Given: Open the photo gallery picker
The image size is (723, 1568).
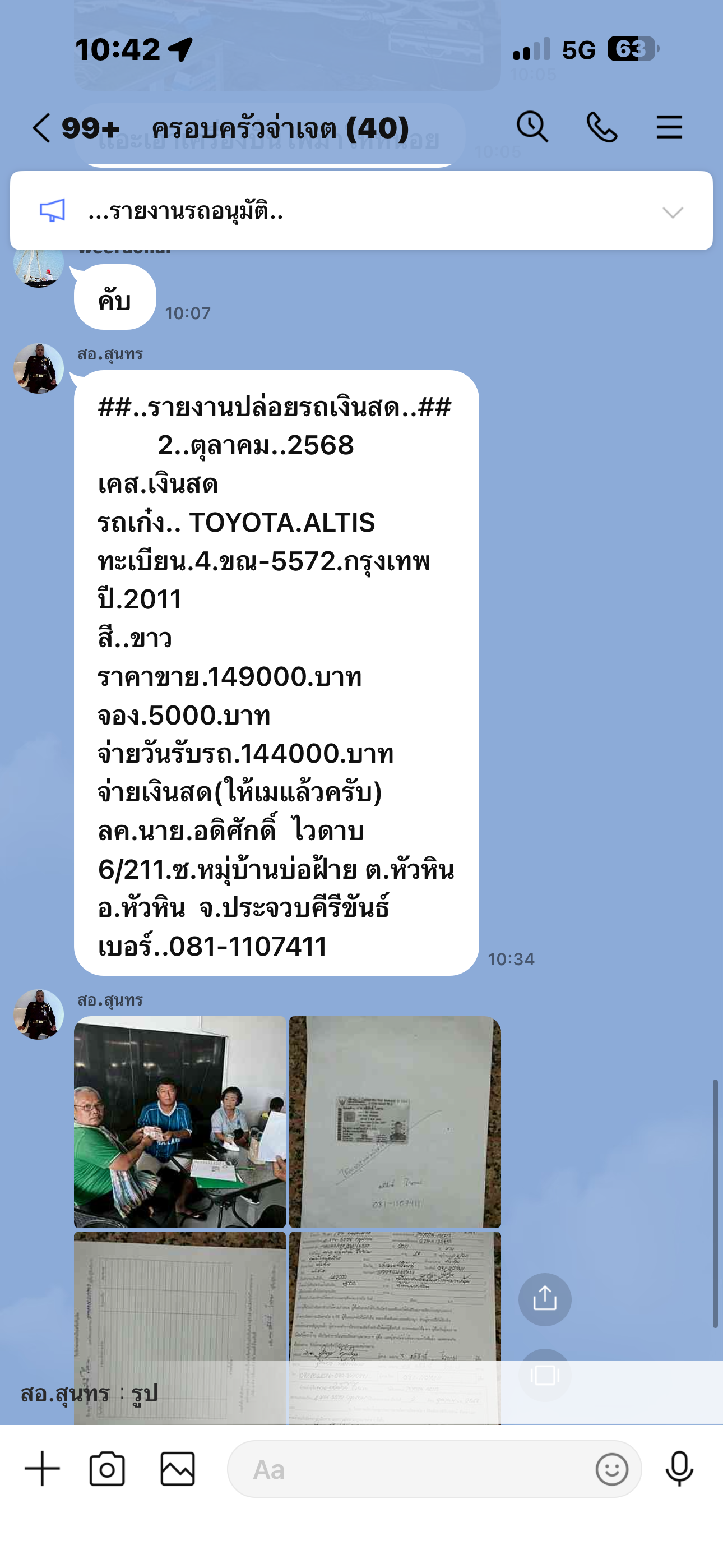Looking at the screenshot, I should 178,1468.
